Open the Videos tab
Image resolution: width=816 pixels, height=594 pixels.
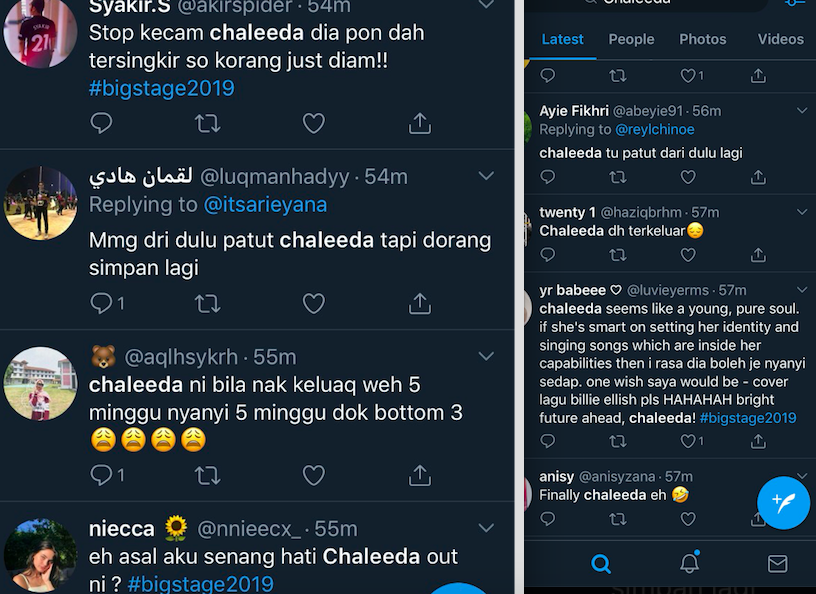pyautogui.click(x=780, y=39)
